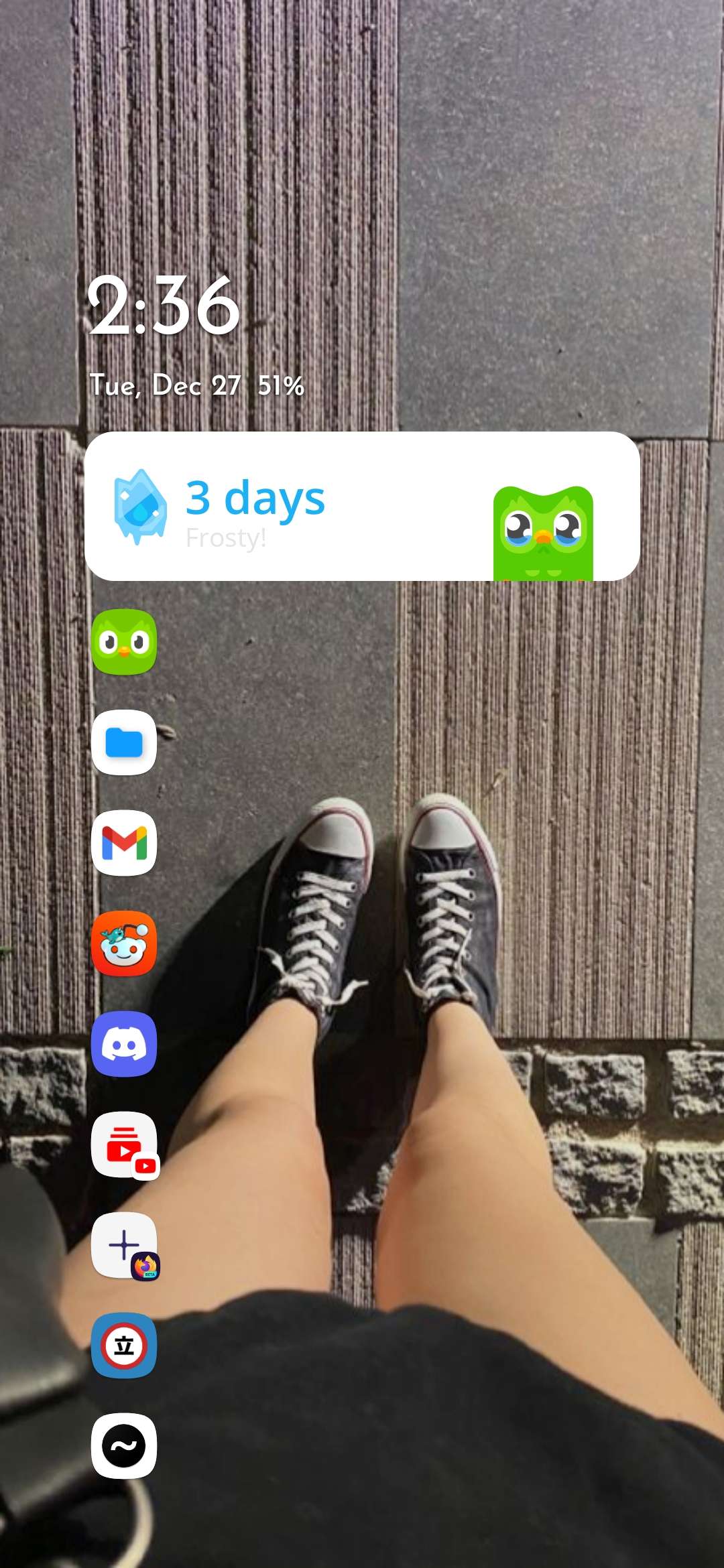Image resolution: width=724 pixels, height=1568 pixels.
Task: Open the black tilde circle app
Action: [124, 1446]
